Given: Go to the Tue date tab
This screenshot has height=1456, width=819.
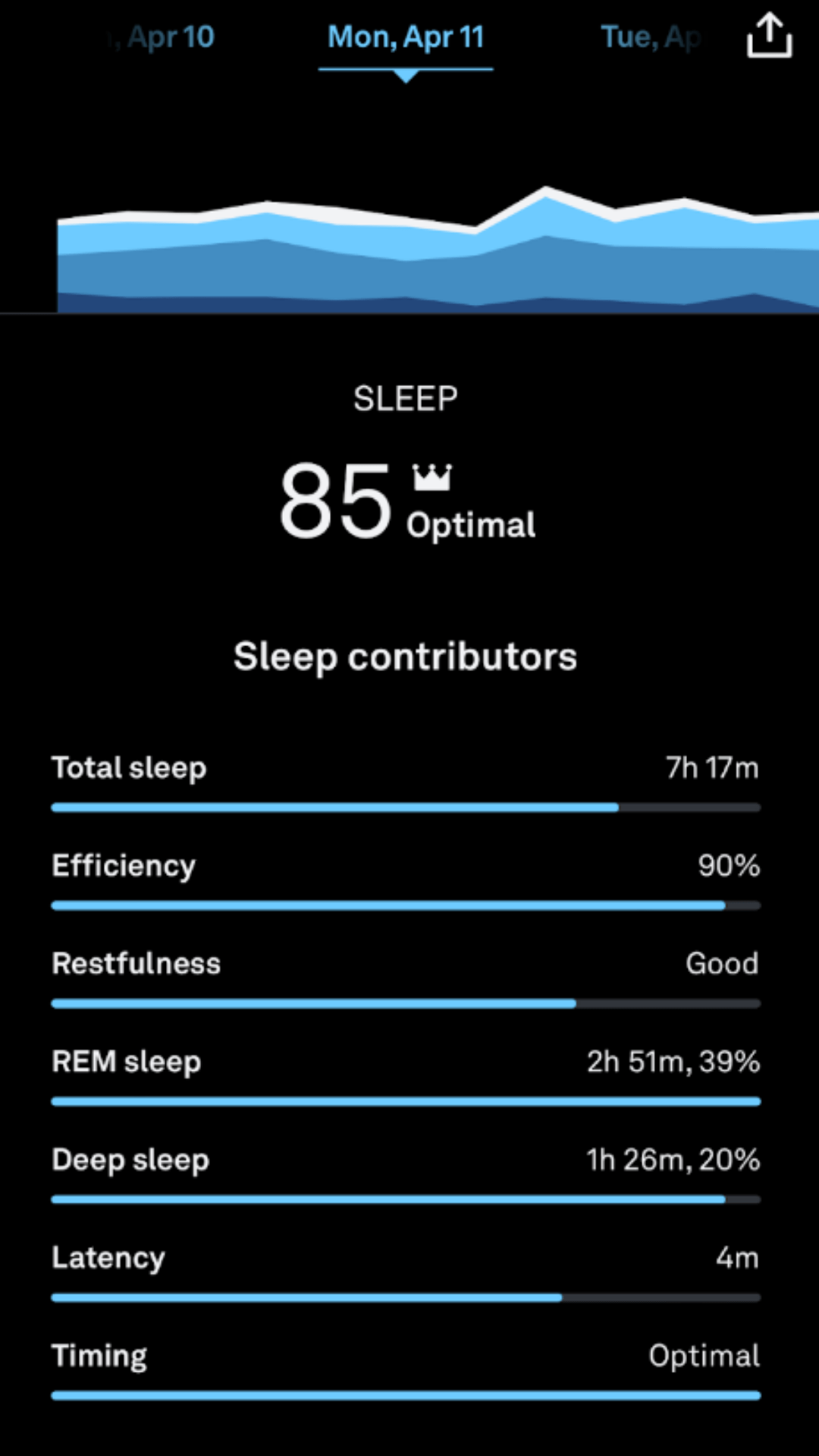Looking at the screenshot, I should 651,36.
